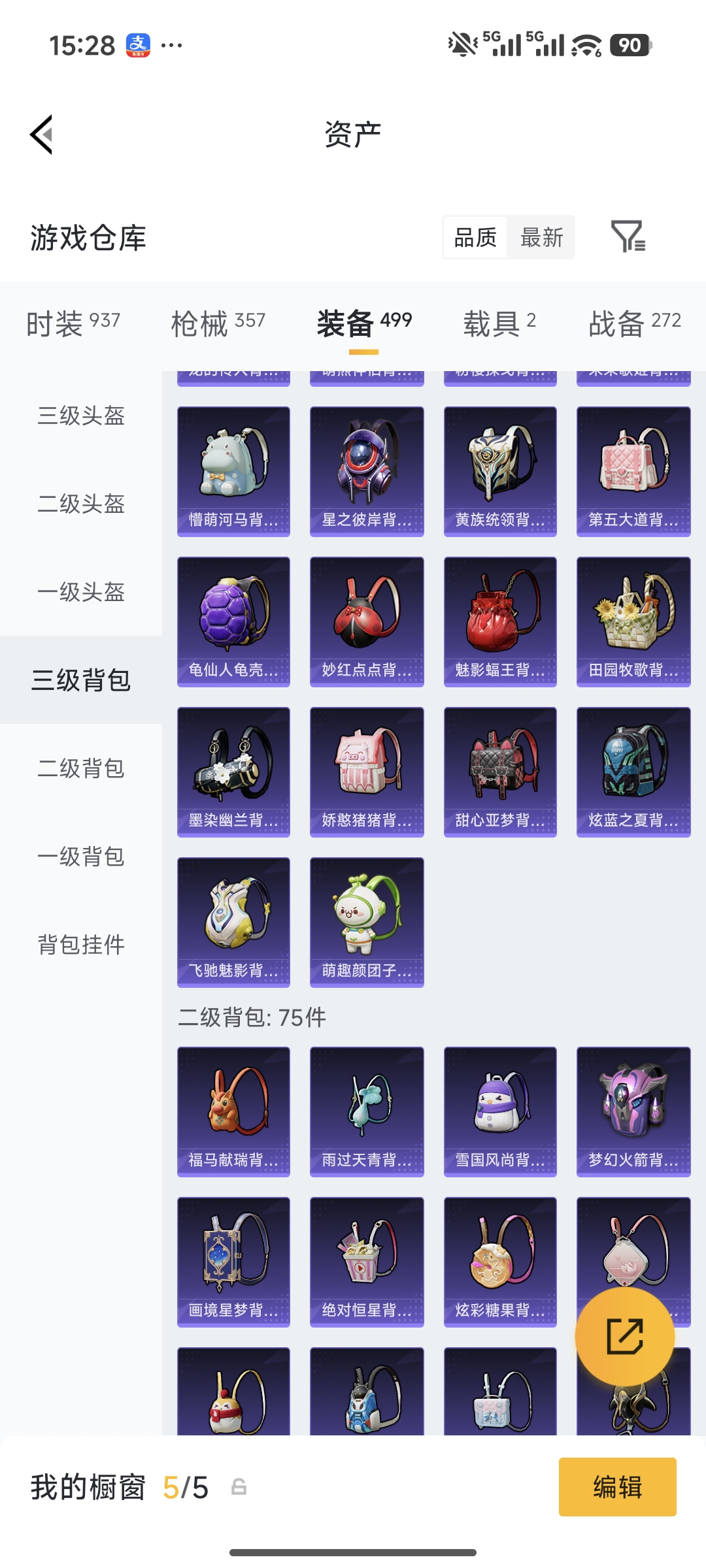
Task: Open the Alipay icon in the status bar
Action: point(135,45)
